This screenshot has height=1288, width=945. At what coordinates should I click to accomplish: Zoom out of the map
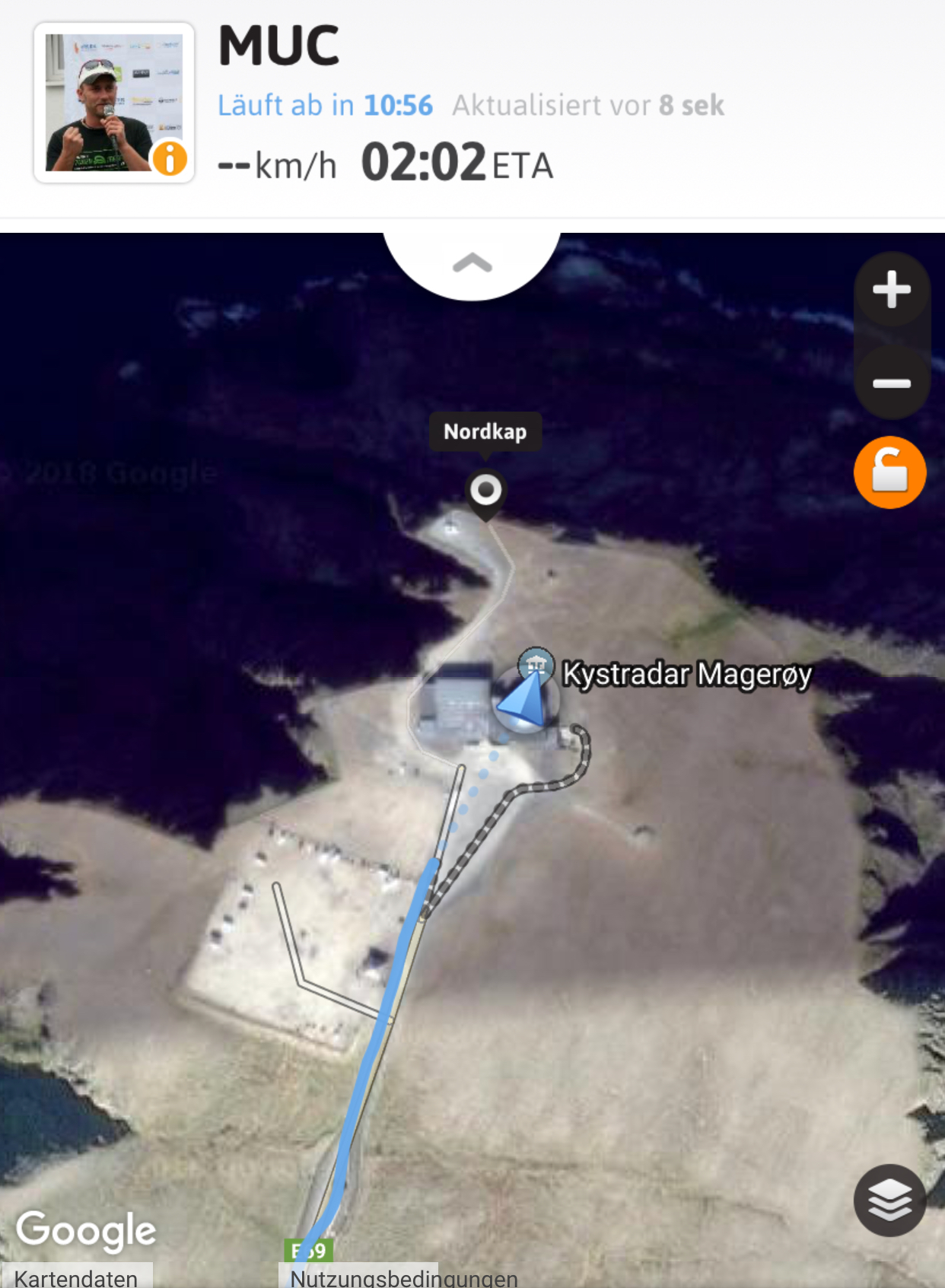pos(892,383)
